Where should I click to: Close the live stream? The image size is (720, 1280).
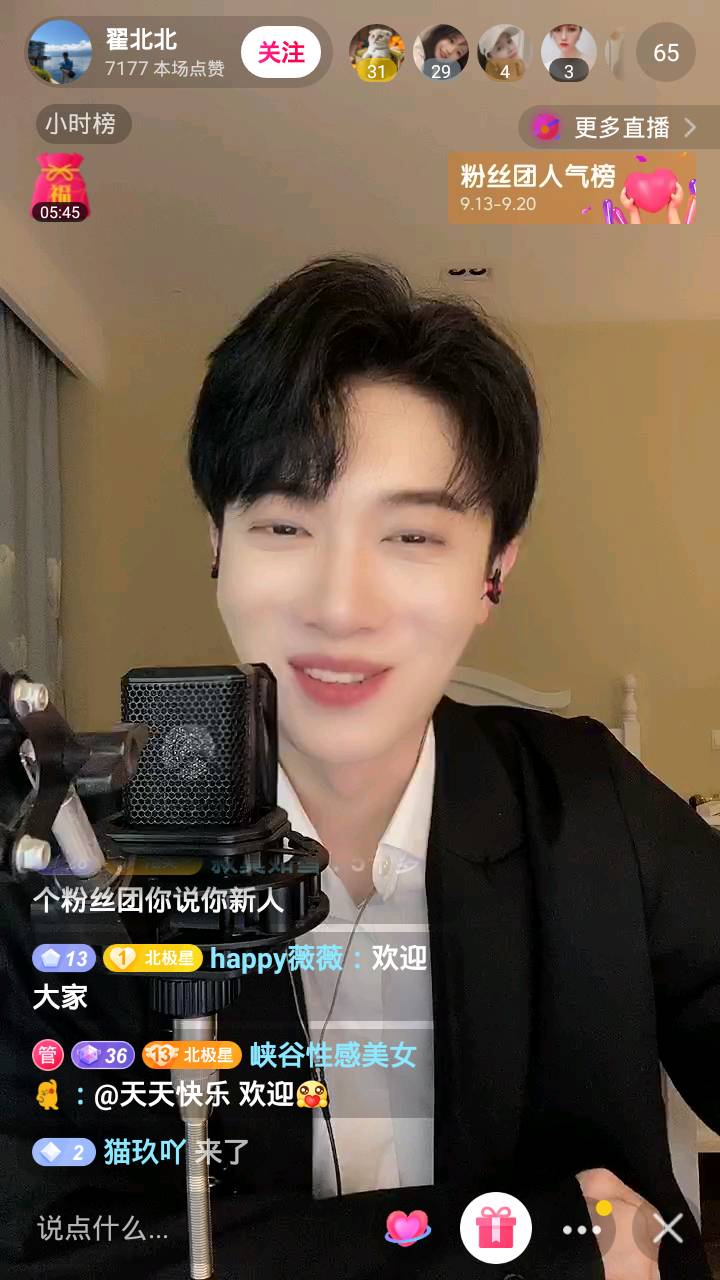pyautogui.click(x=668, y=1228)
